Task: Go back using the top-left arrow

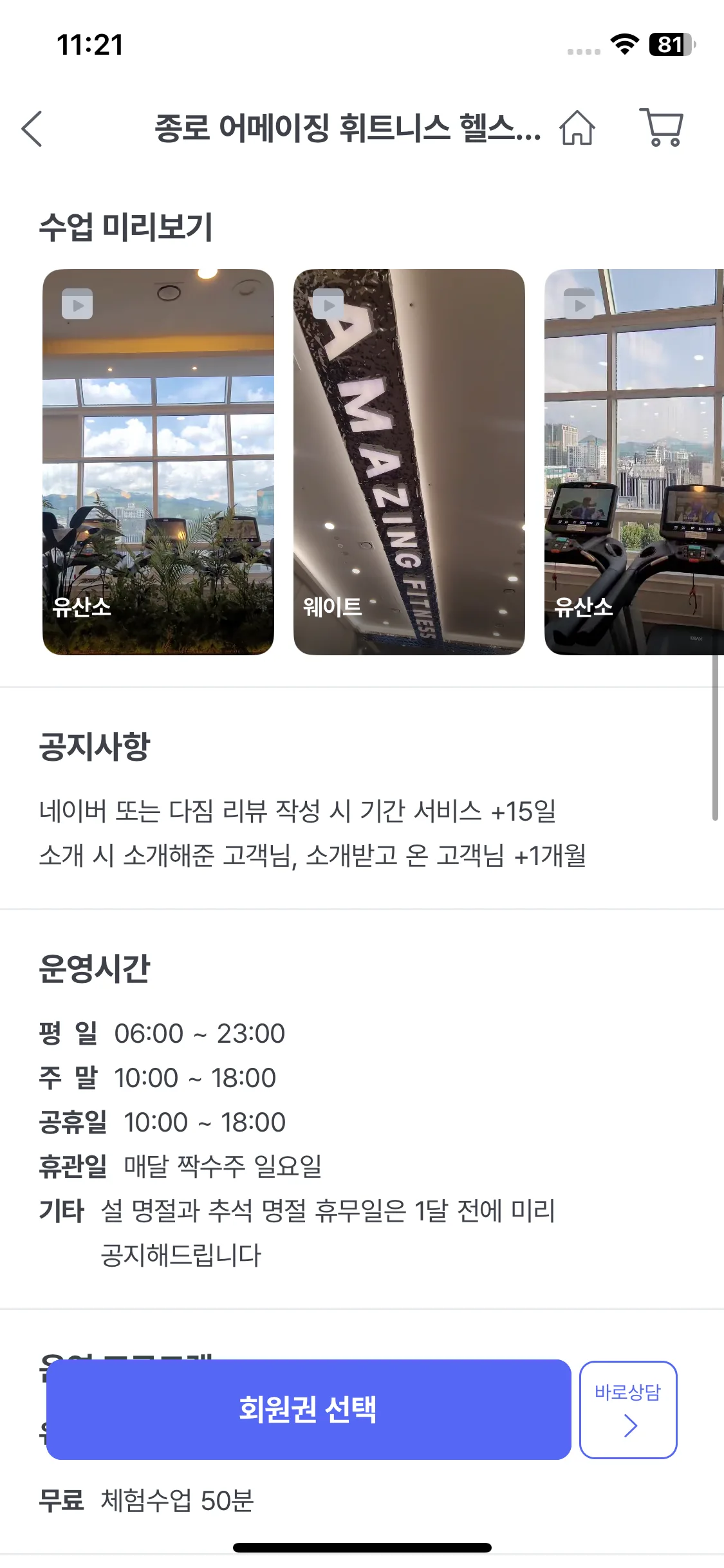Action: click(x=32, y=129)
